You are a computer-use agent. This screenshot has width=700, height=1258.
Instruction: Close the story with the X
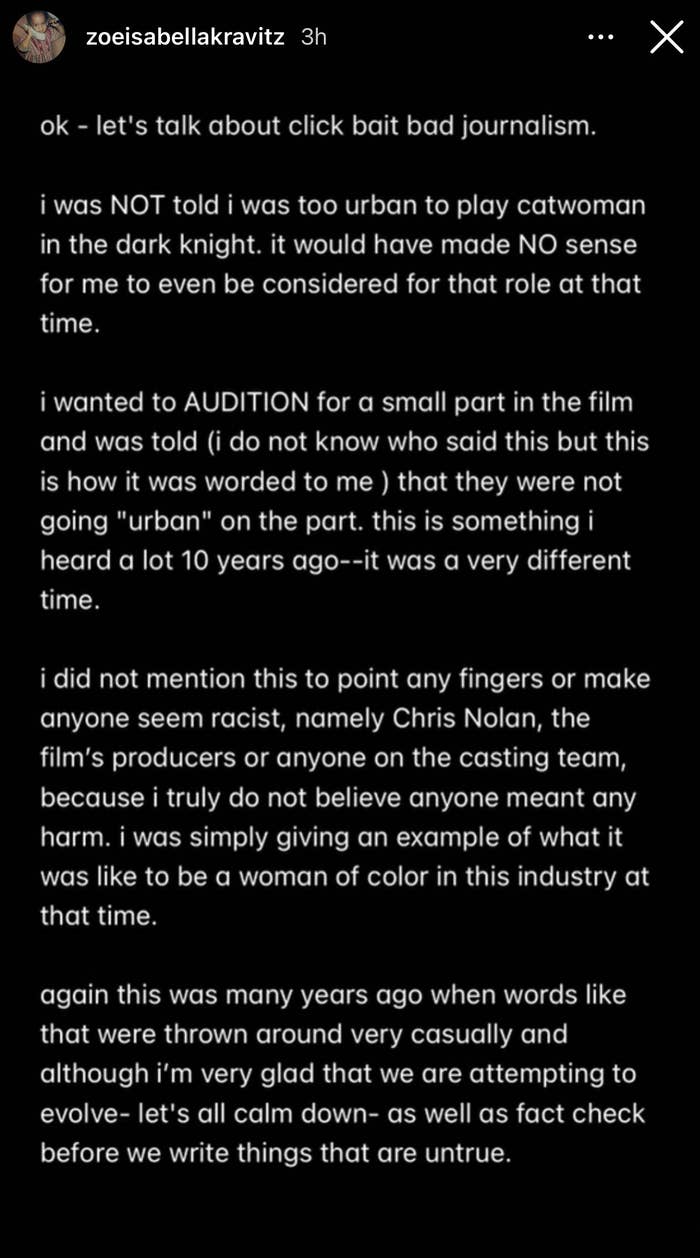pos(667,37)
